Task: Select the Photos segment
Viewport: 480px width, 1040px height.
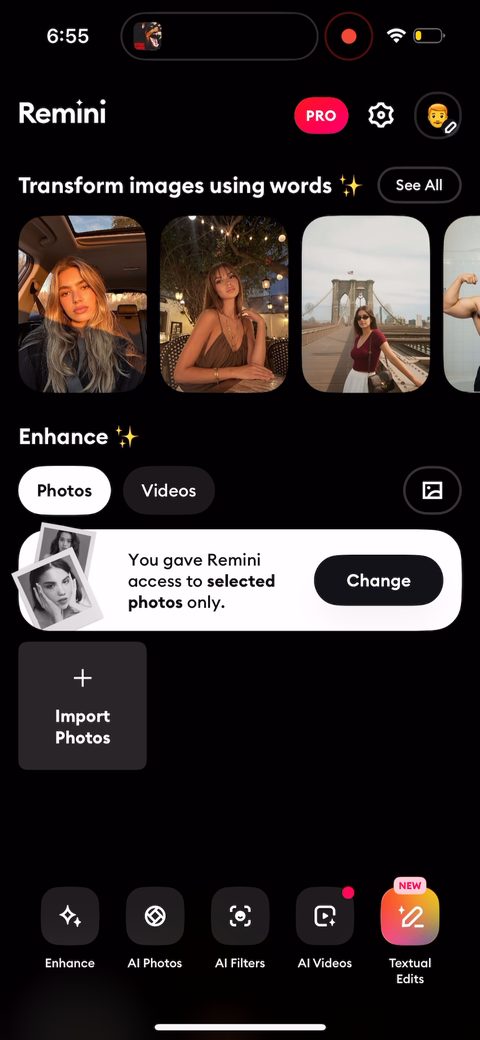Action: pos(64,490)
